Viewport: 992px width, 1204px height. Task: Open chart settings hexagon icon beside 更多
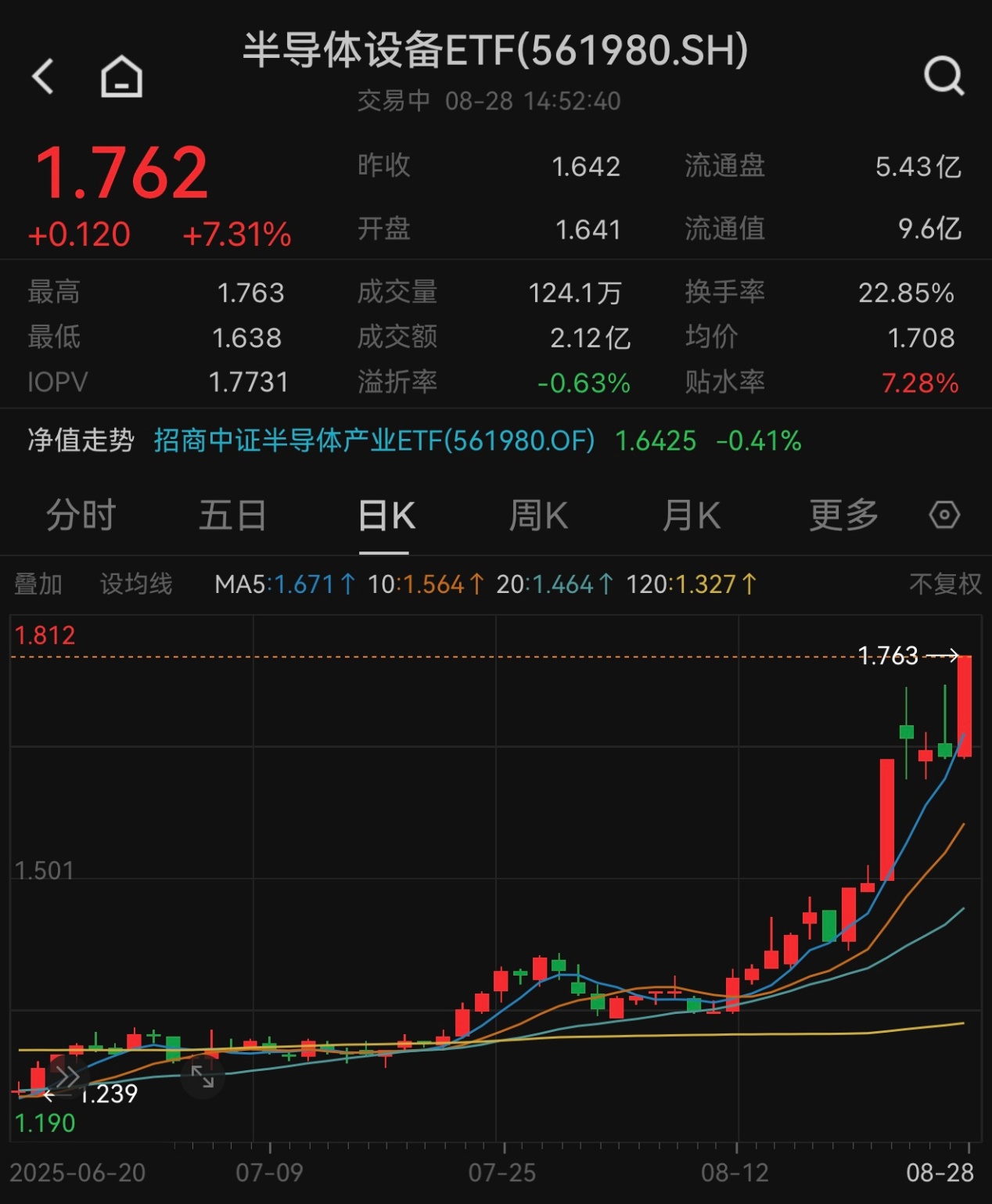pos(943,515)
